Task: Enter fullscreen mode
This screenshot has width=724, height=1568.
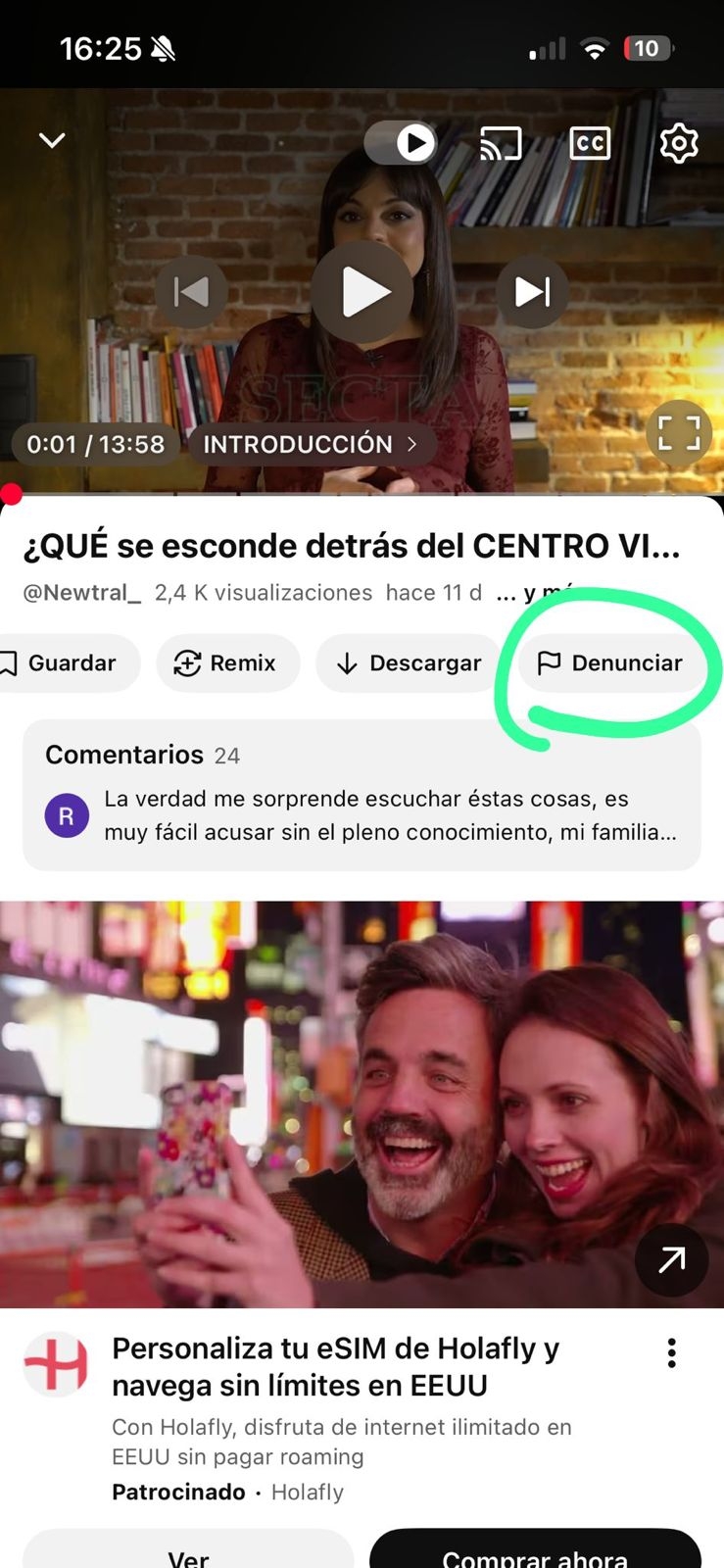Action: pos(678,432)
